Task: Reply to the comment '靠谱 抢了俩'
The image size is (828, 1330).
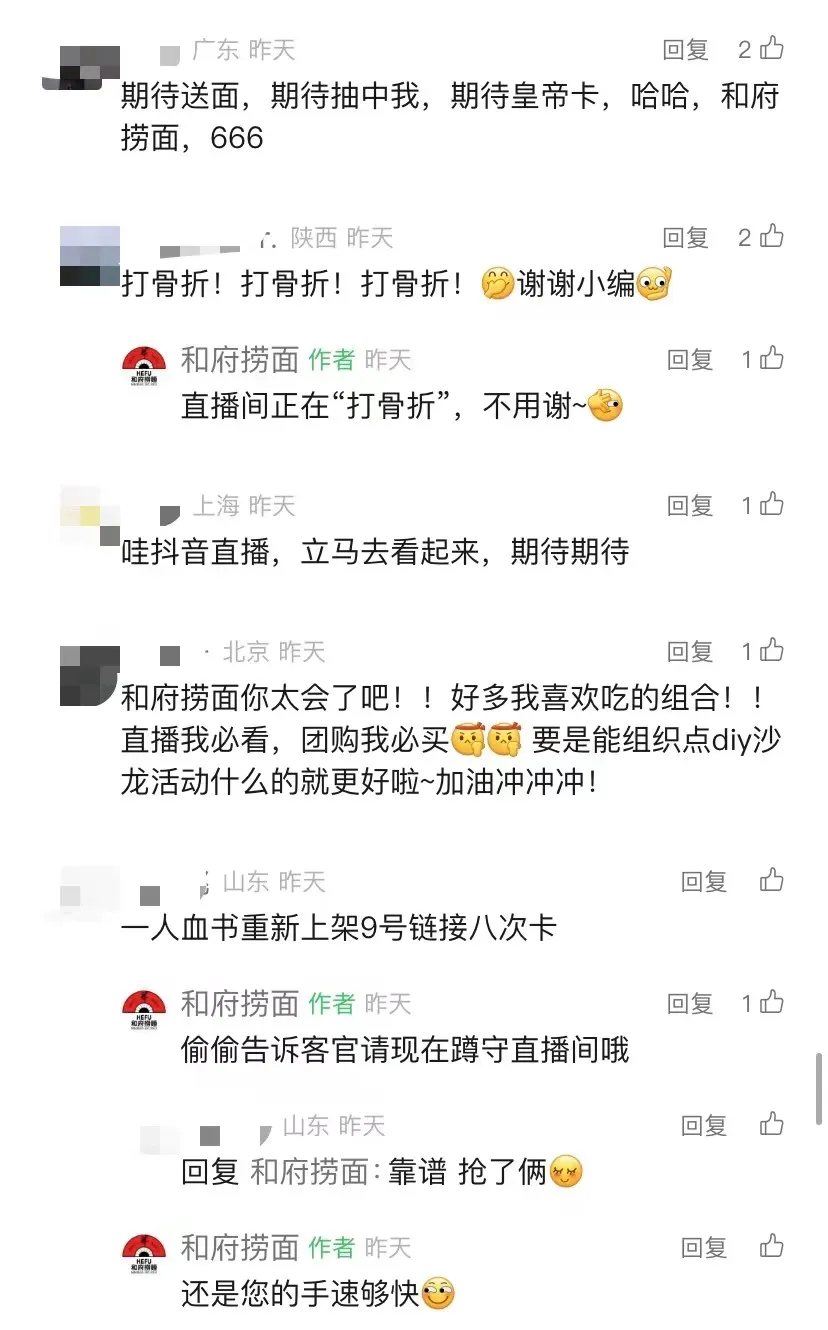Action: coord(704,1125)
